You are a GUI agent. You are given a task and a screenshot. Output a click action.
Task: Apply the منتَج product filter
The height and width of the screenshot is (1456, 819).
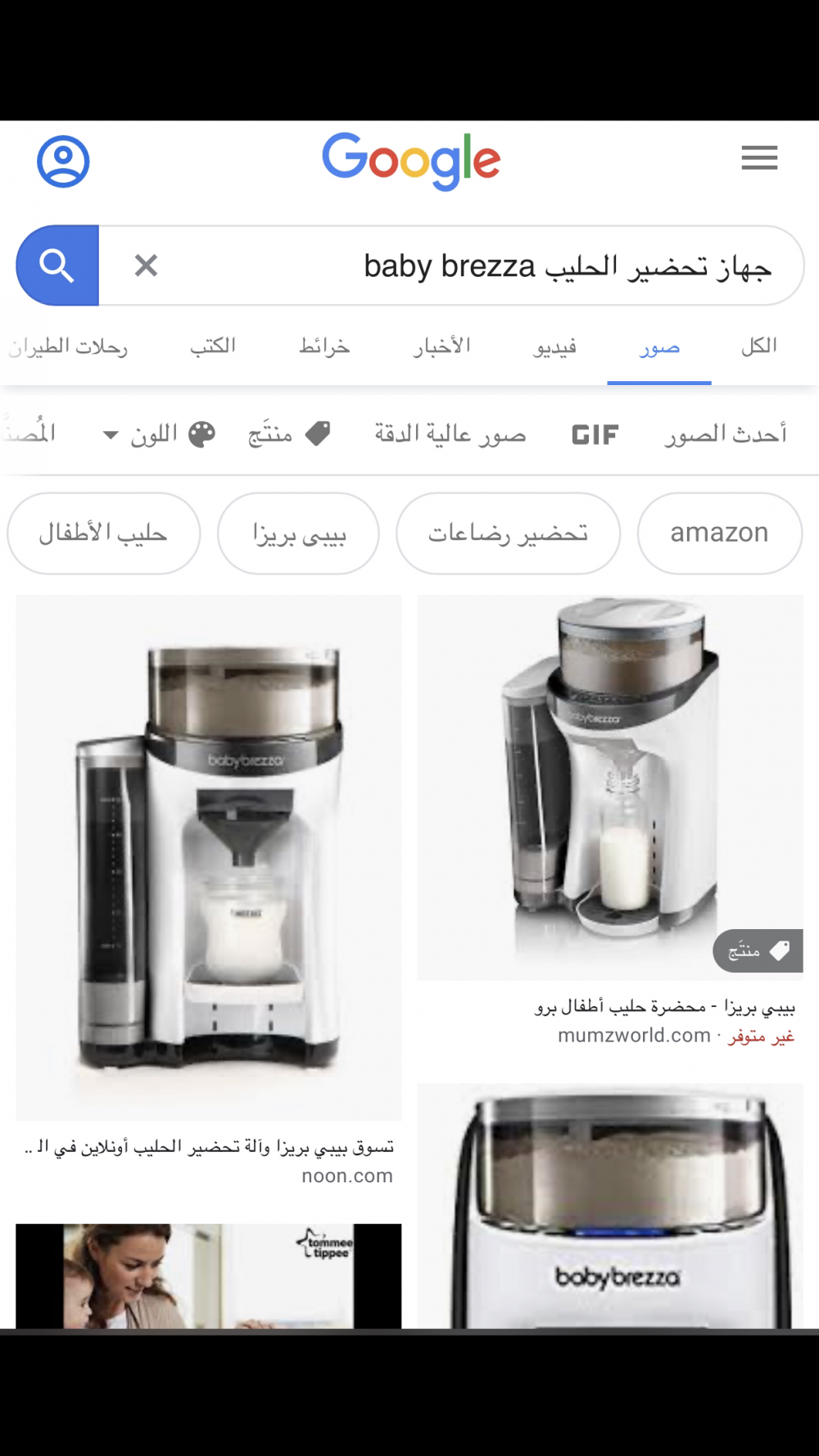point(288,433)
